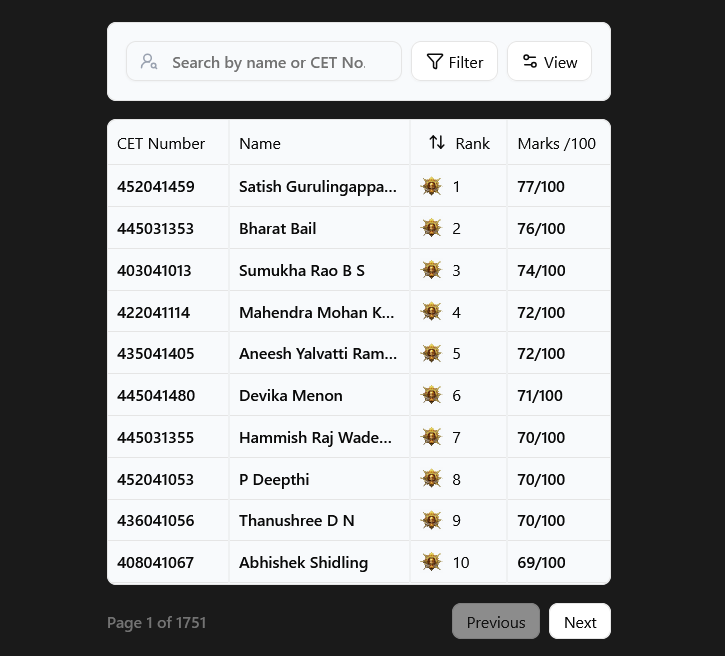
Task: Tap the Previous page button
Action: click(x=495, y=622)
